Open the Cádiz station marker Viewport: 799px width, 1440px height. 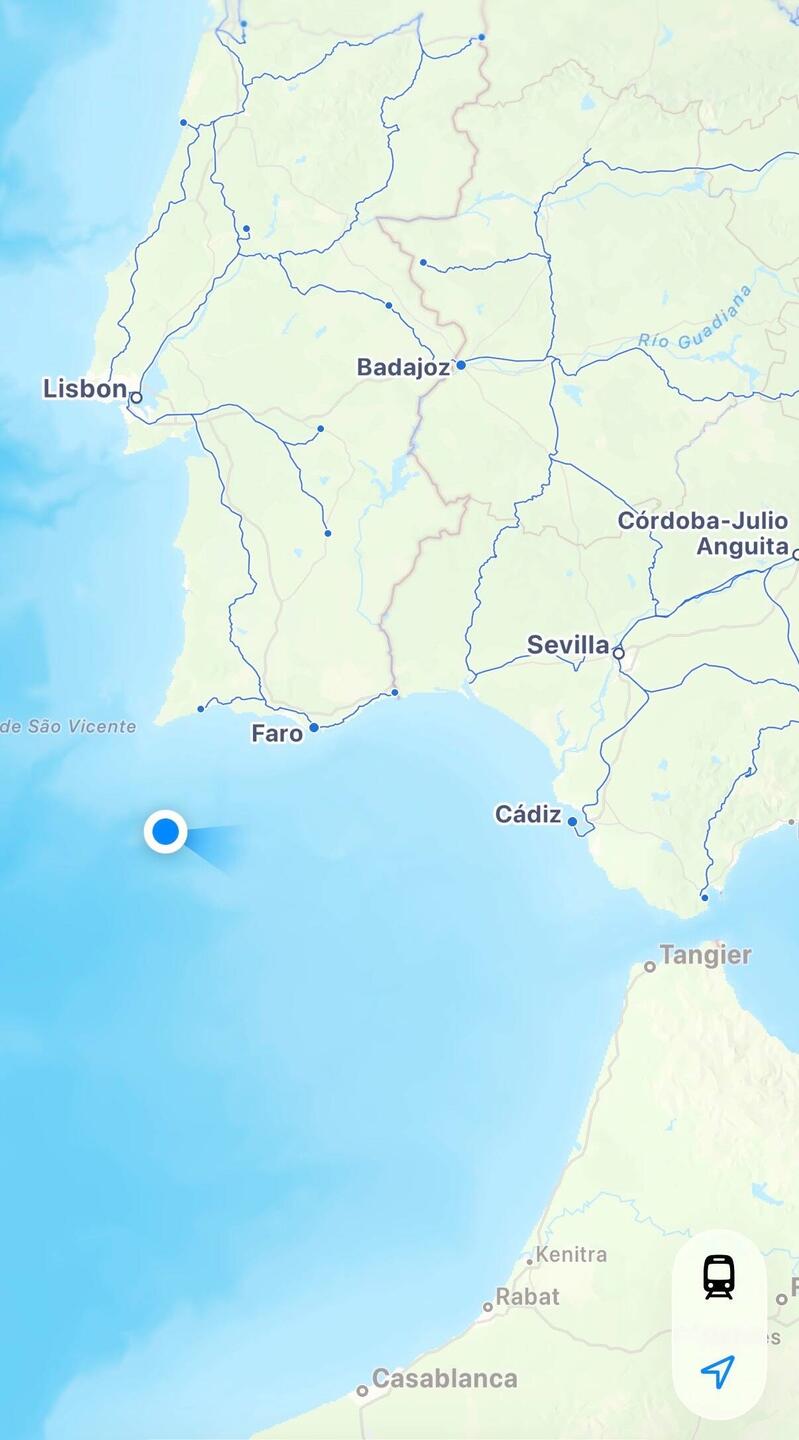[x=572, y=821]
